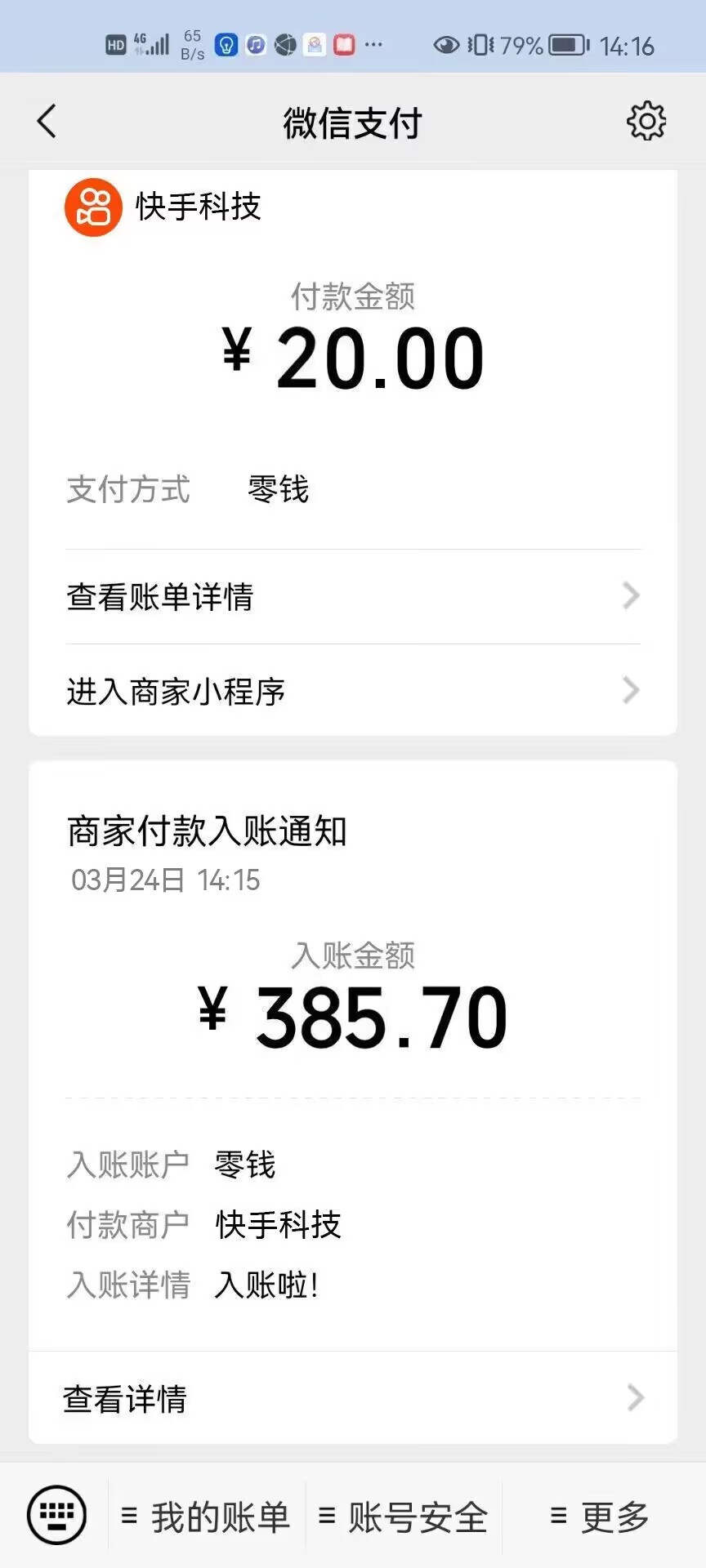Viewport: 706px width, 1568px height.
Task: Open 查看详情 for the ¥385.70 deposit
Action: (353, 1398)
